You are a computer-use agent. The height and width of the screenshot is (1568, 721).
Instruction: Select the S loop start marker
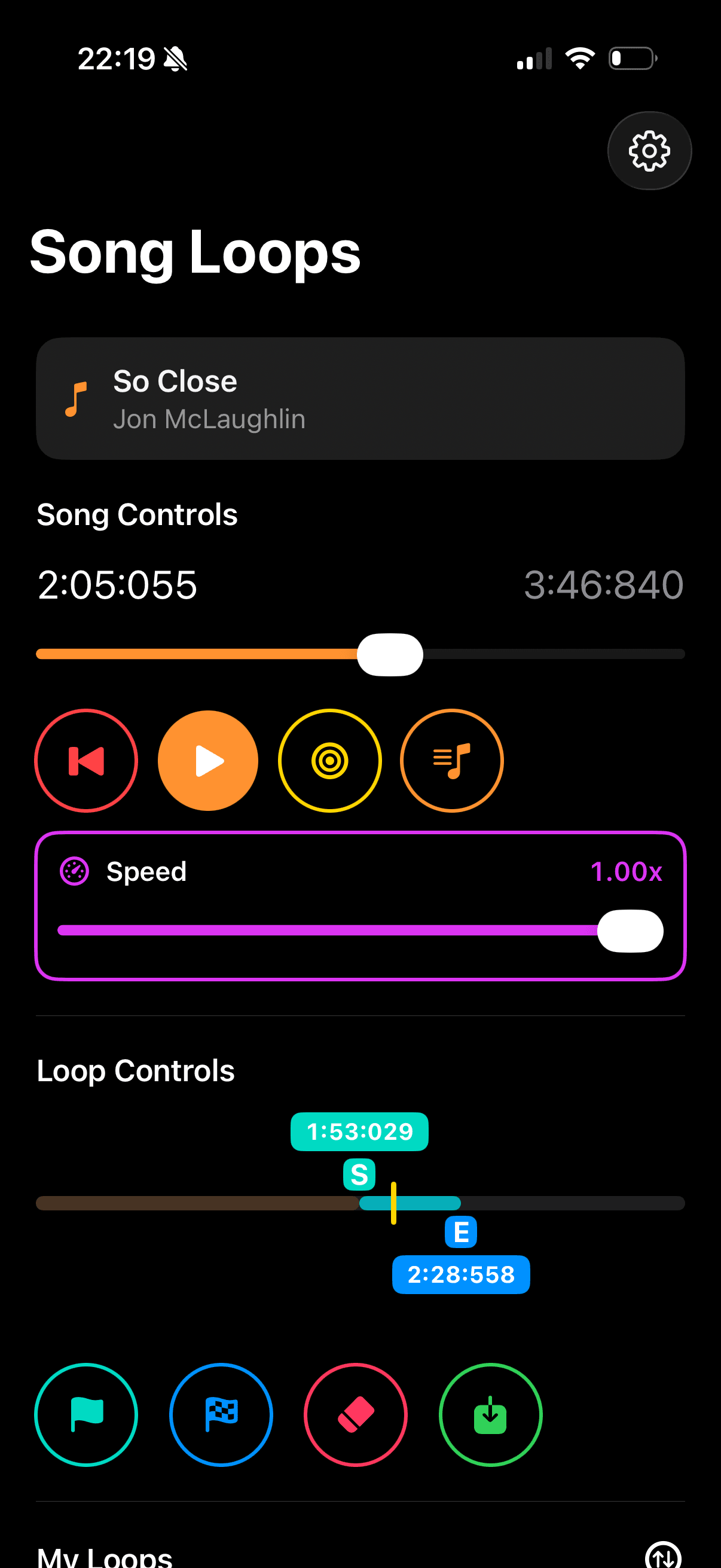tap(359, 1173)
